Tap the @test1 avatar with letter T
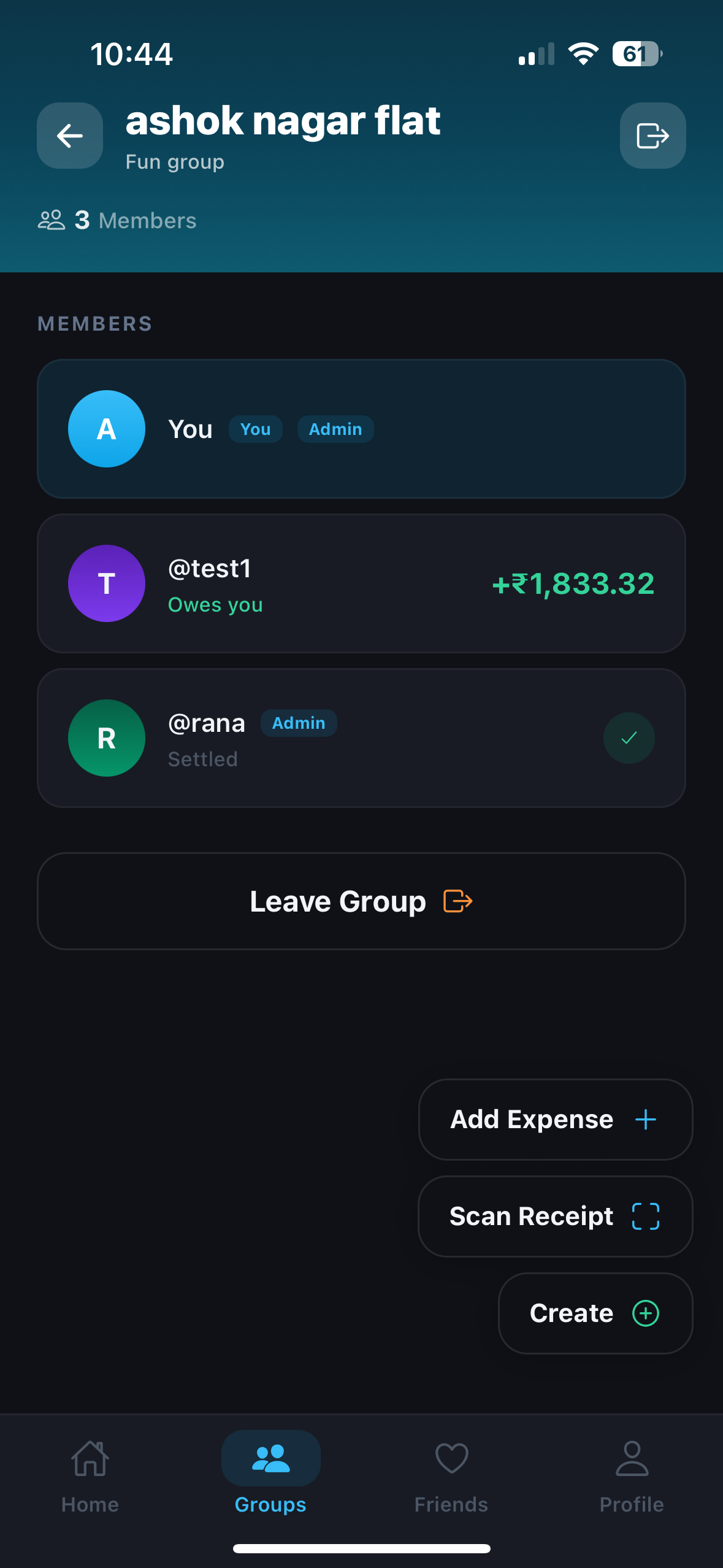The image size is (723, 1568). click(106, 583)
